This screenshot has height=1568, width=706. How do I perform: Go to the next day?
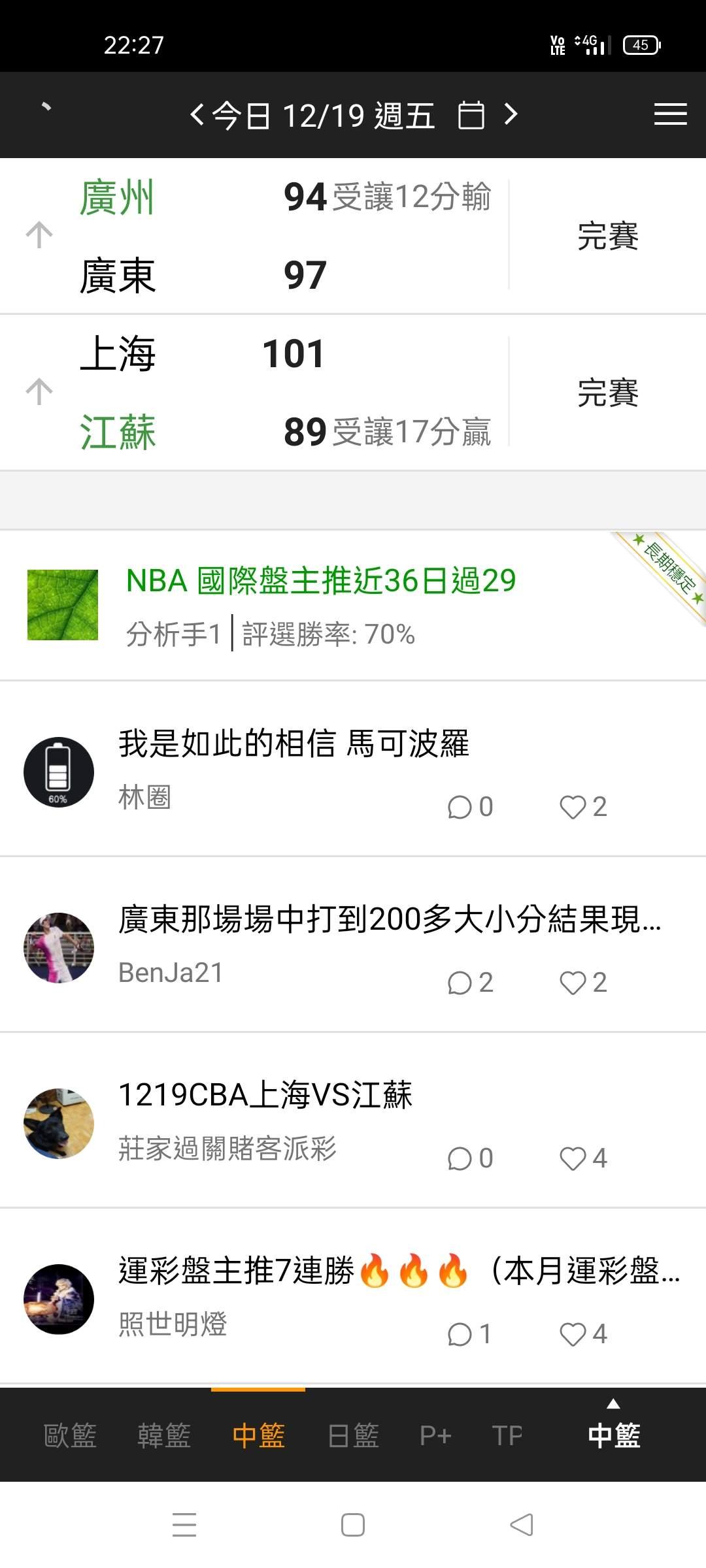pyautogui.click(x=511, y=115)
